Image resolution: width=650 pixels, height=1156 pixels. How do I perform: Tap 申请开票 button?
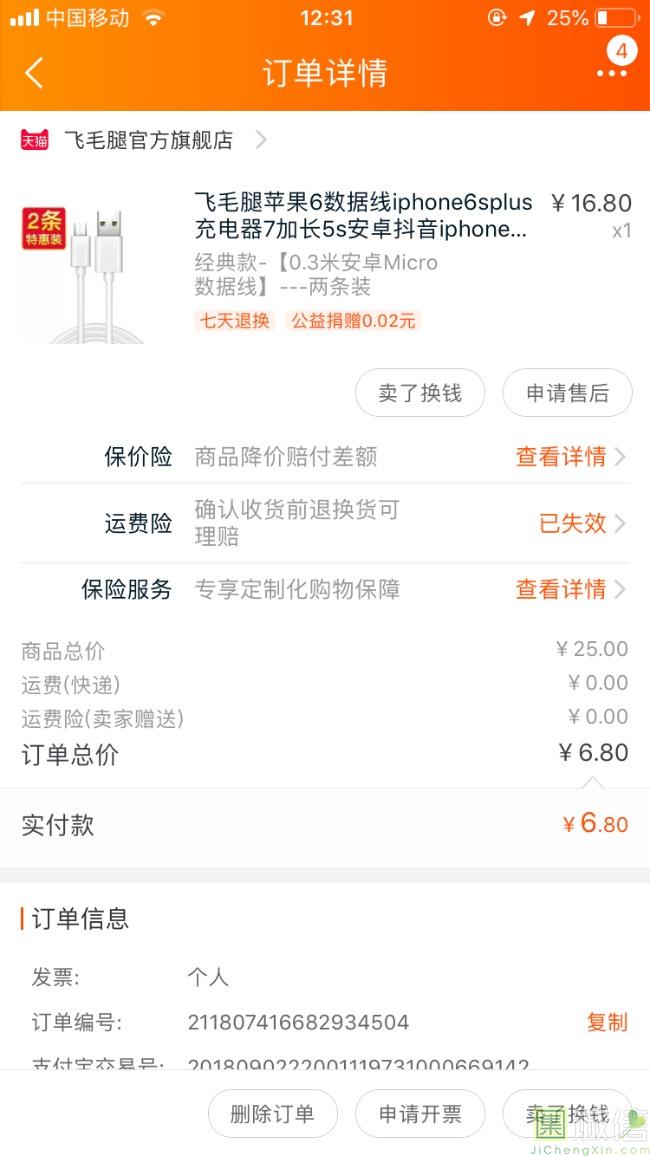420,1114
